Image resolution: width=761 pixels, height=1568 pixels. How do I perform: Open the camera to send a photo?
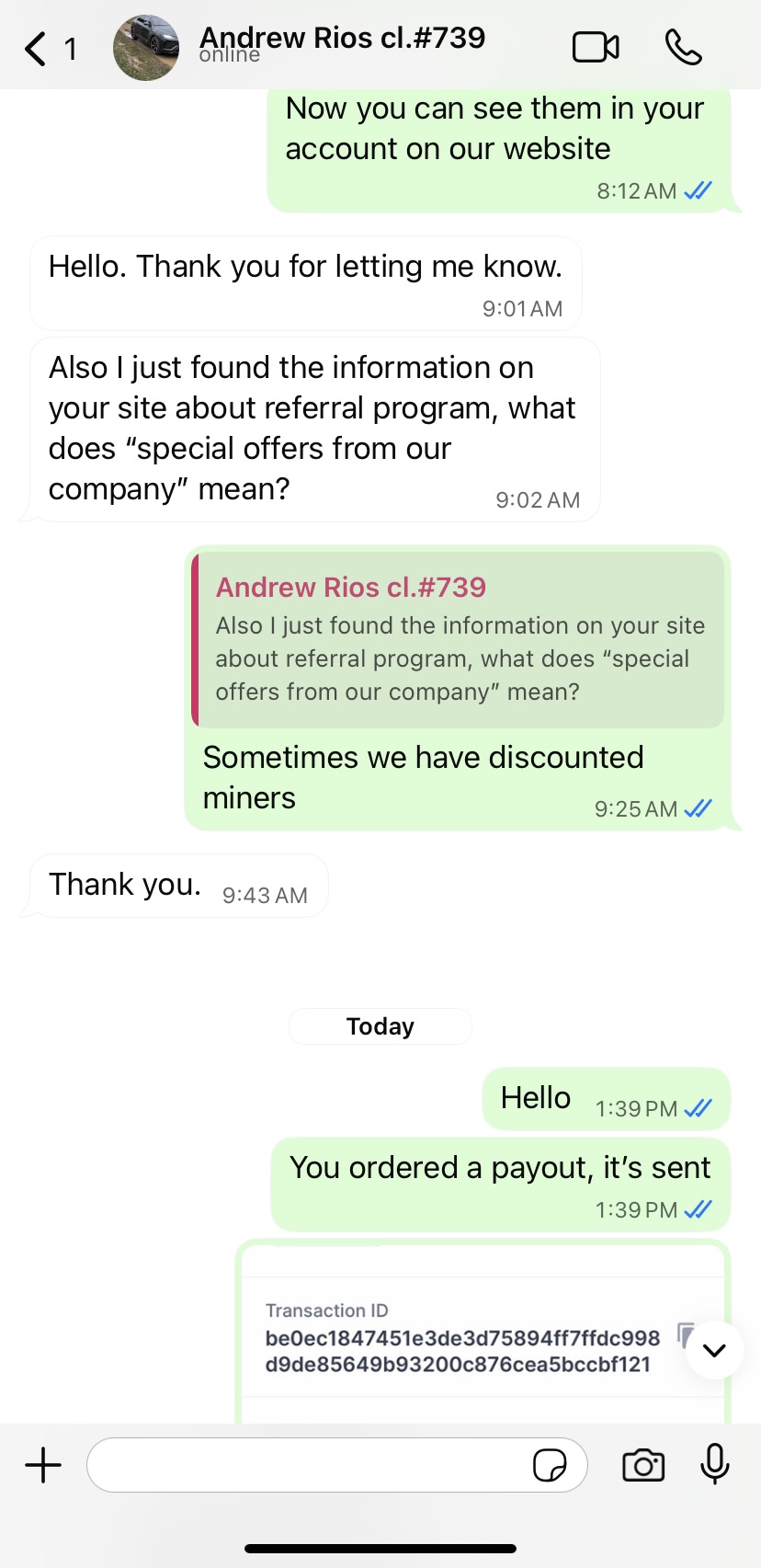point(643,1465)
